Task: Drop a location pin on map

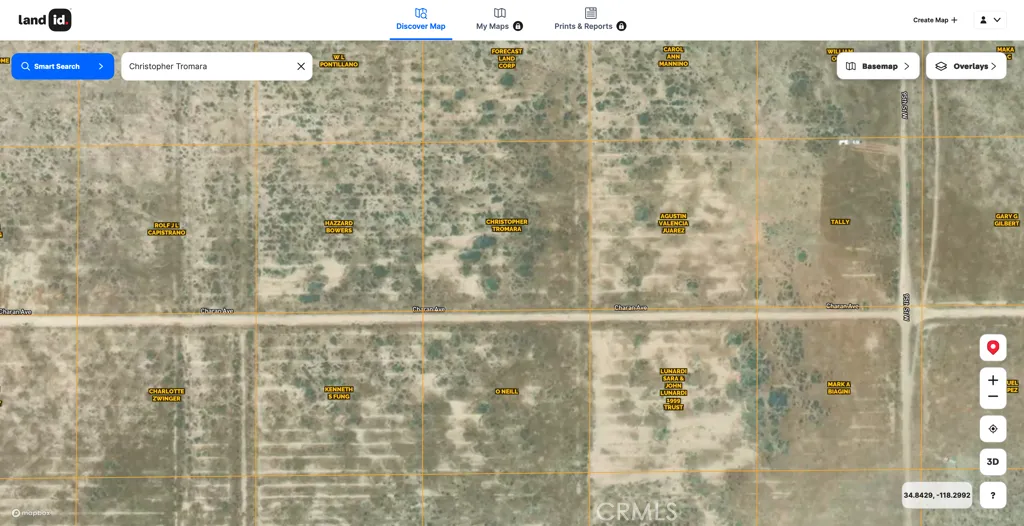Action: coord(993,347)
